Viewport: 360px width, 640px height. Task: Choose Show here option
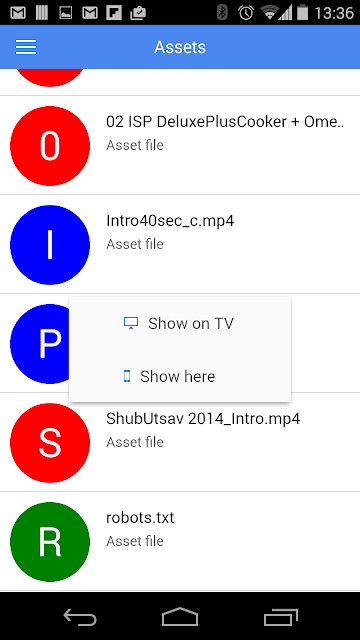tap(180, 376)
